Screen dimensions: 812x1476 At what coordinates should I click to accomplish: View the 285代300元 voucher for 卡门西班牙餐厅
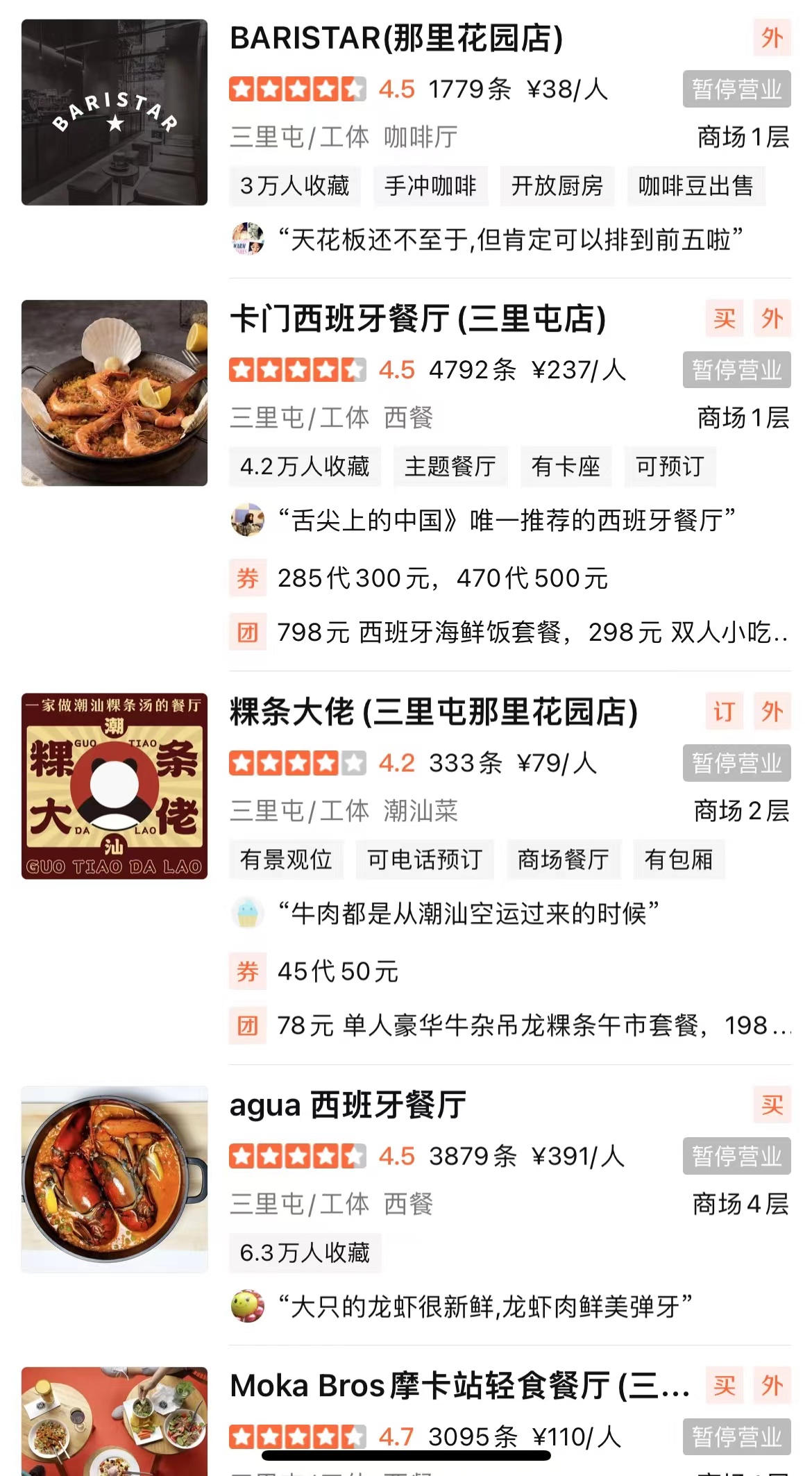pyautogui.click(x=442, y=578)
